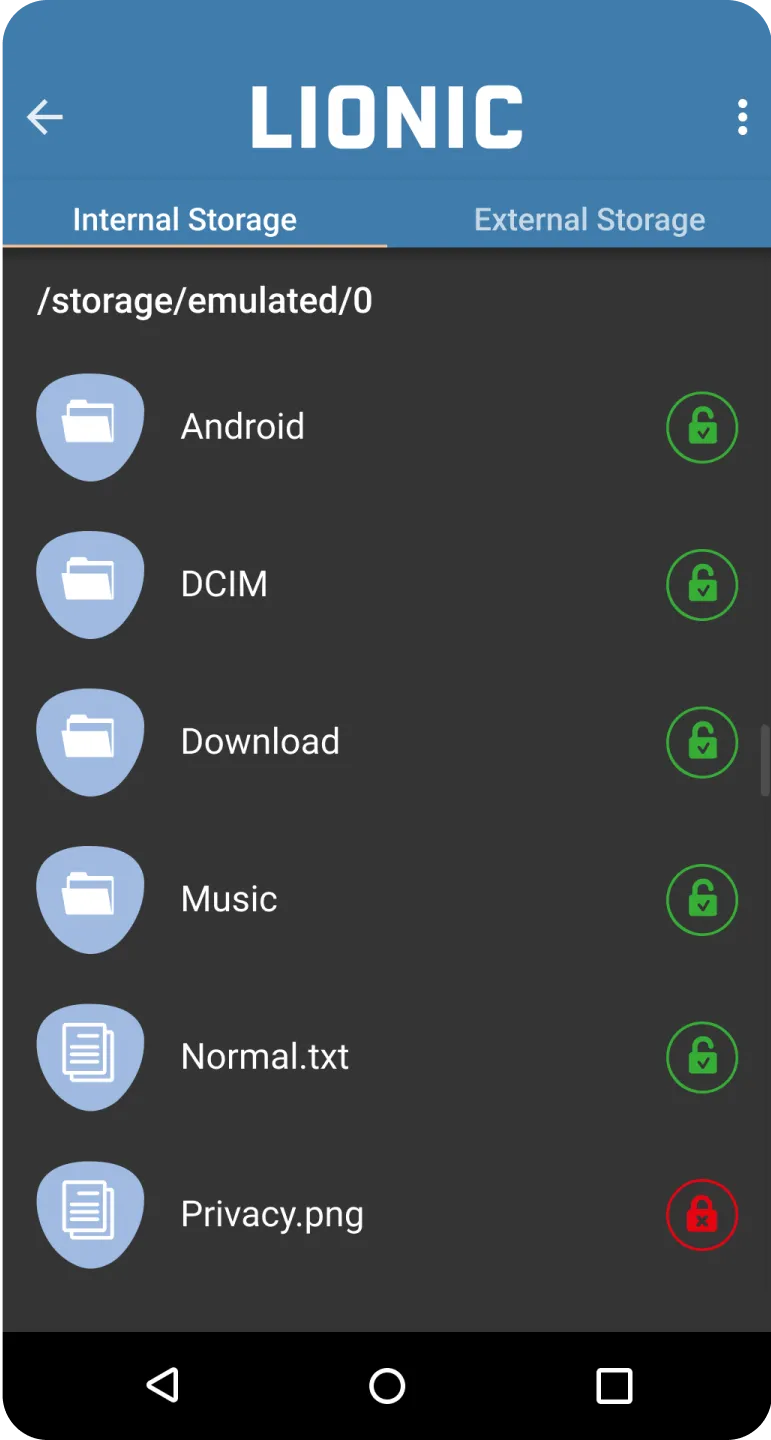
Task: Tap the green lock icon beside Music
Action: click(x=702, y=900)
